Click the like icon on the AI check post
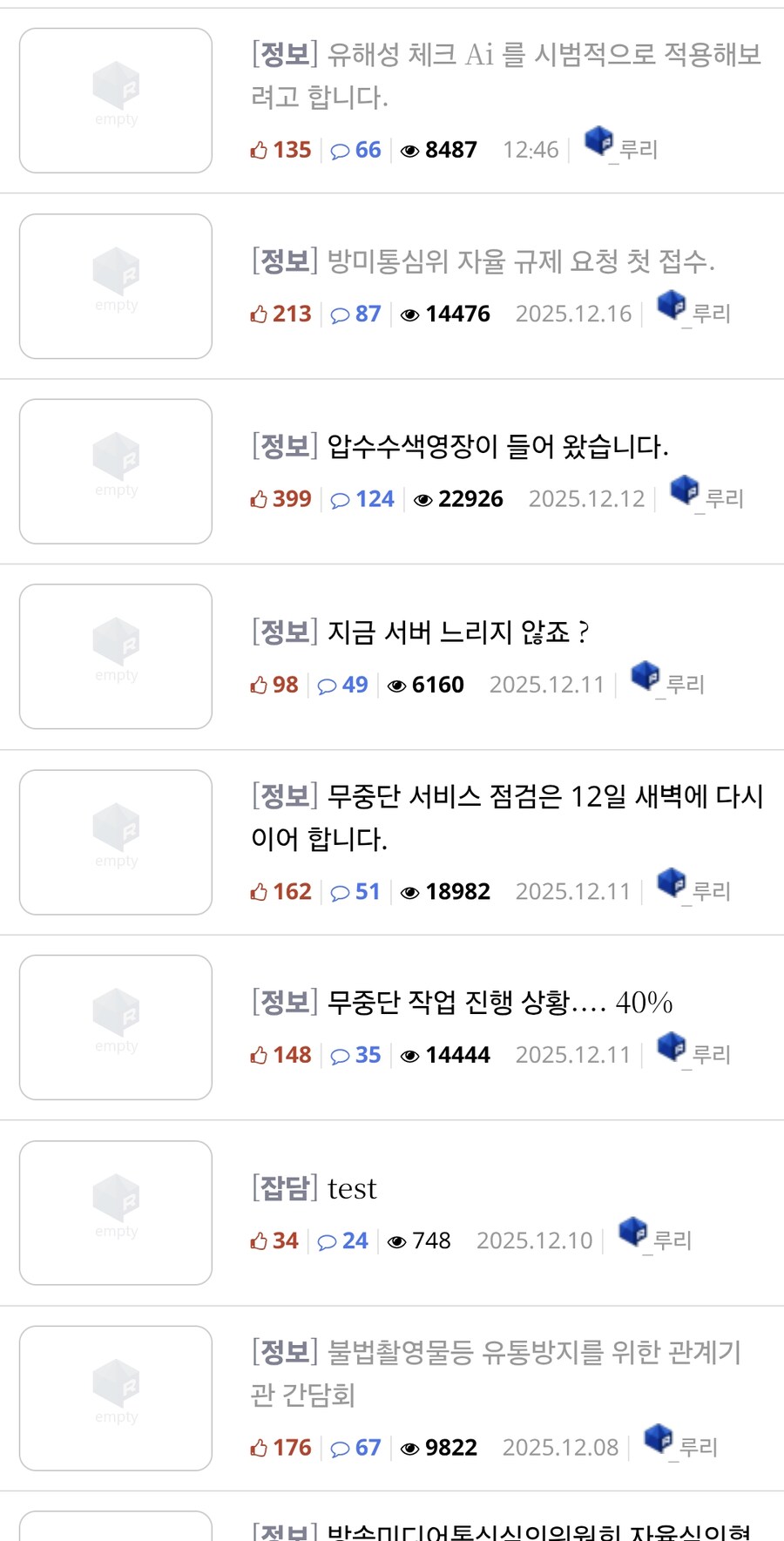 (258, 148)
